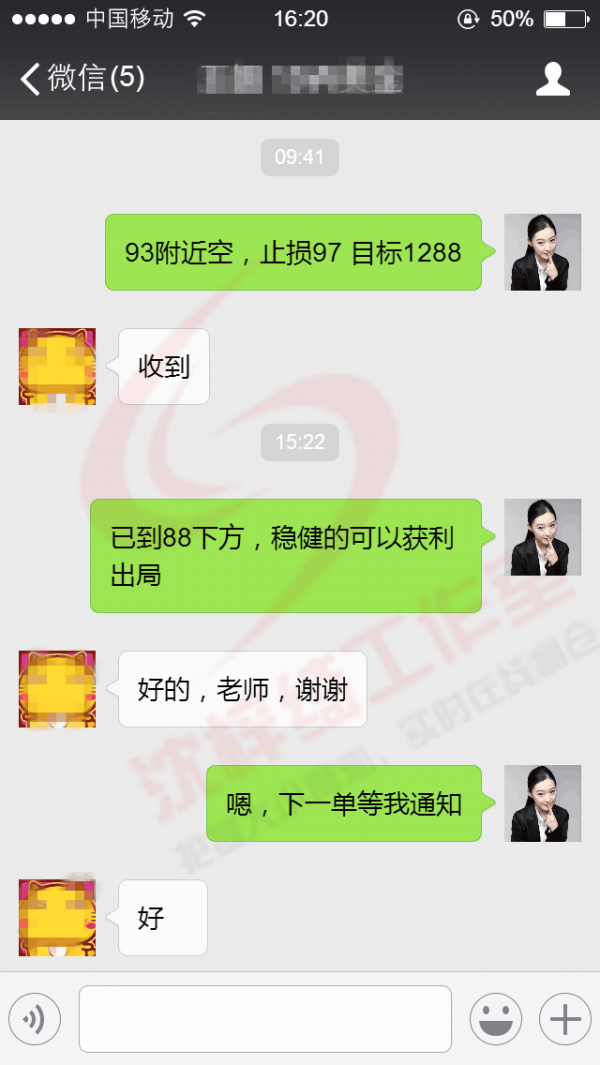
Task: Tap the sender avatar beside 93附近空 message
Action: coord(542,252)
